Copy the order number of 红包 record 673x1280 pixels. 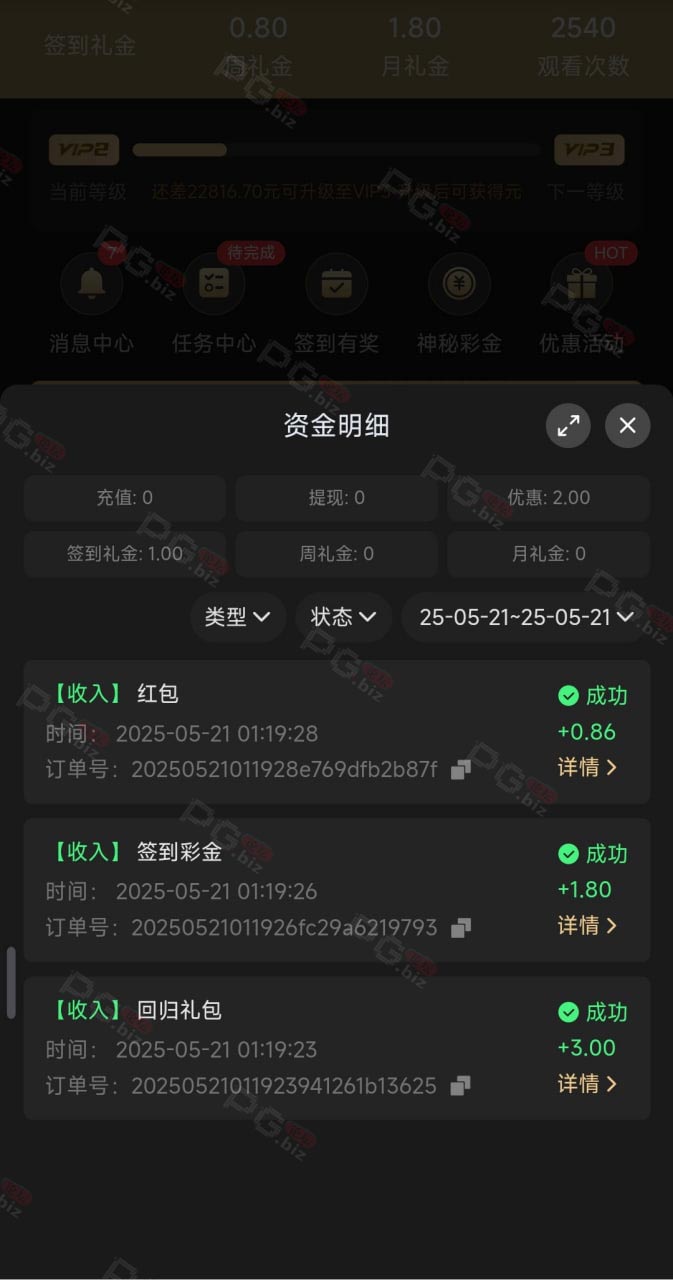coord(461,769)
